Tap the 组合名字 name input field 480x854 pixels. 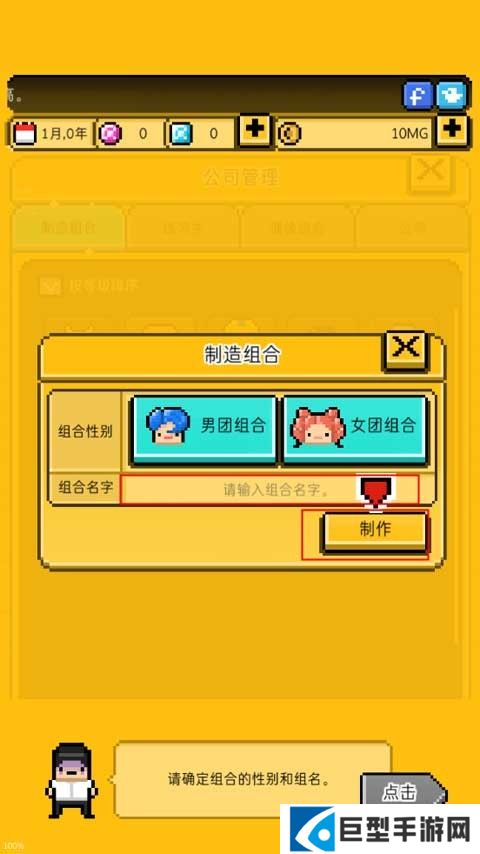pos(270,489)
